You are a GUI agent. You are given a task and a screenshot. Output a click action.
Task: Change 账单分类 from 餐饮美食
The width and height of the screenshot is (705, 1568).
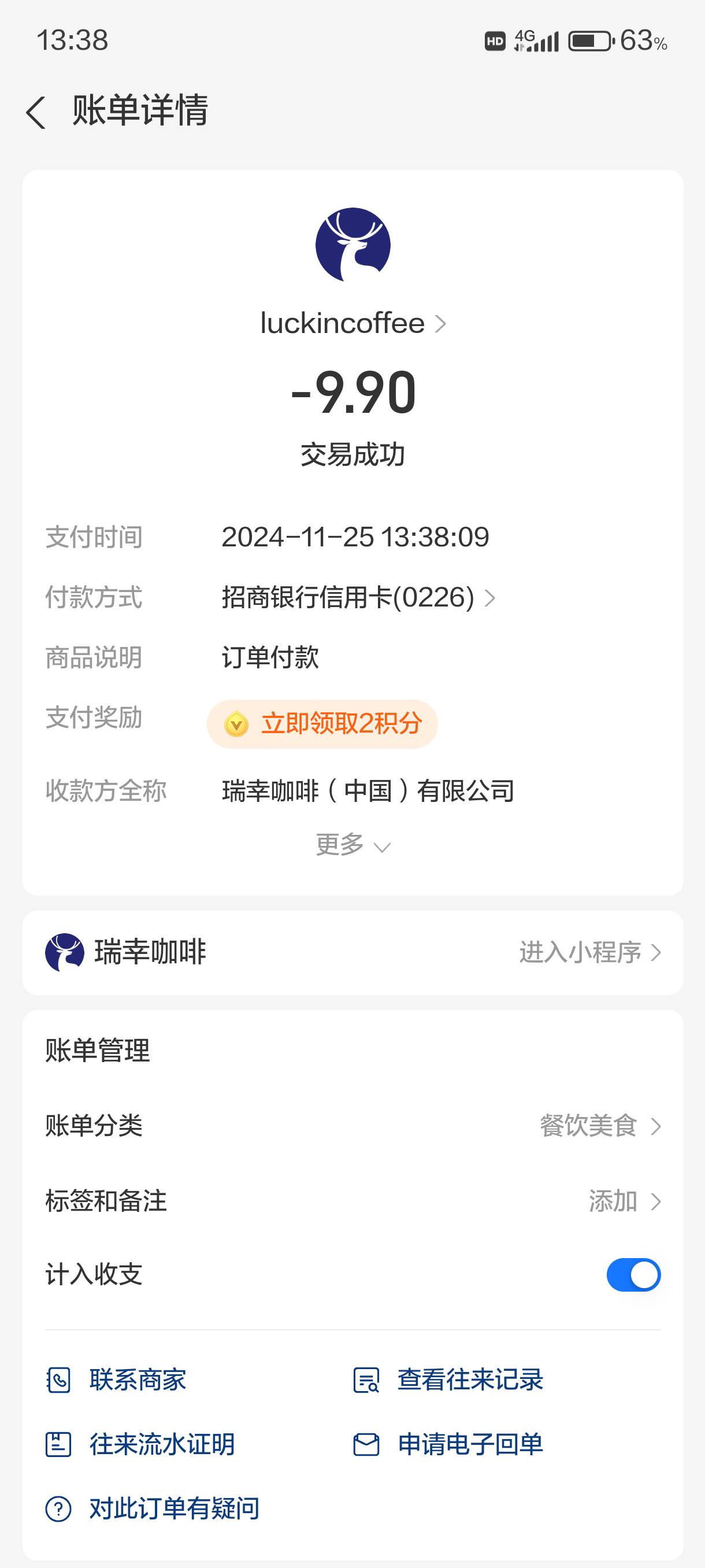point(353,1126)
